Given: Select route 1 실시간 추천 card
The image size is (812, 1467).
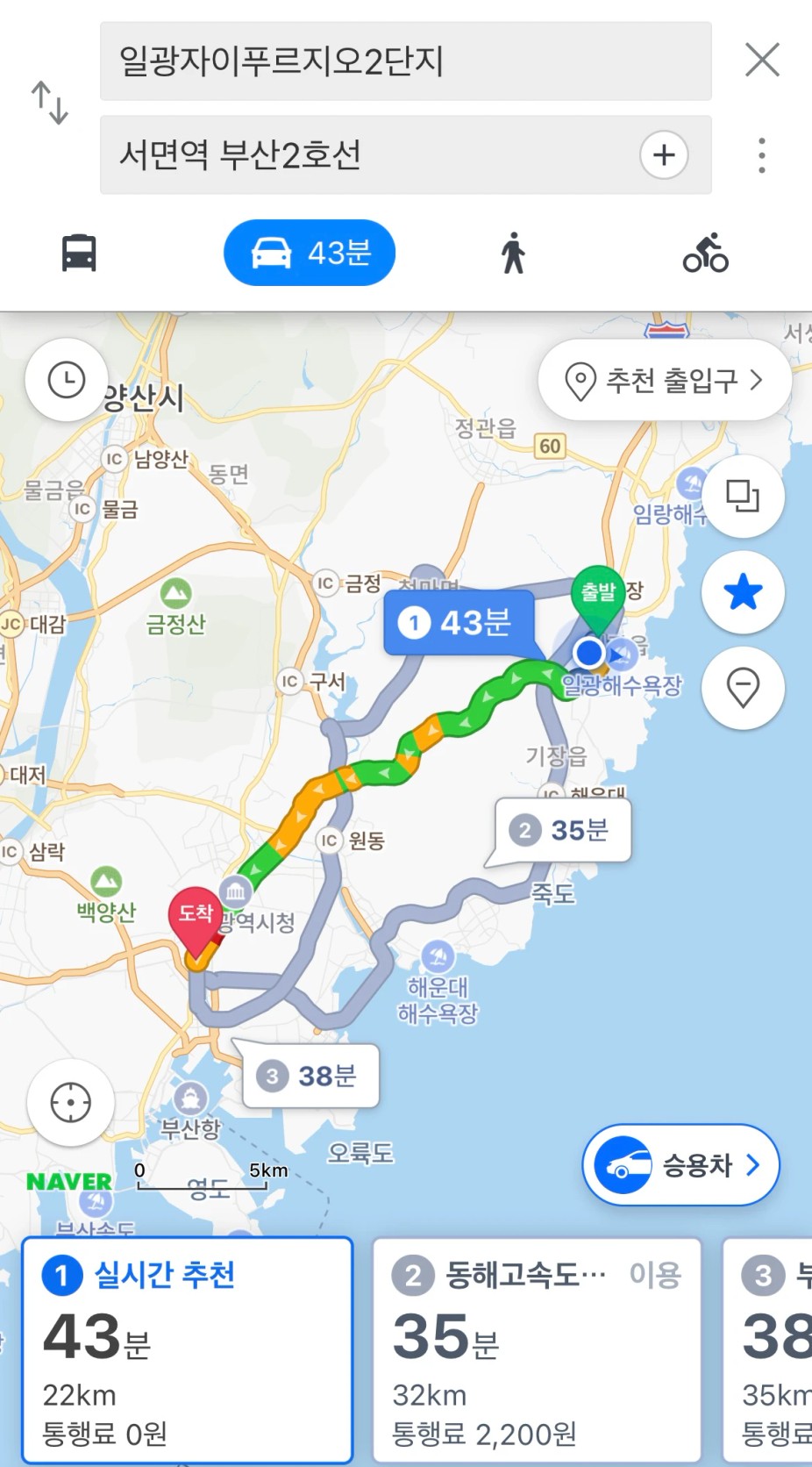Looking at the screenshot, I should click(x=188, y=1350).
